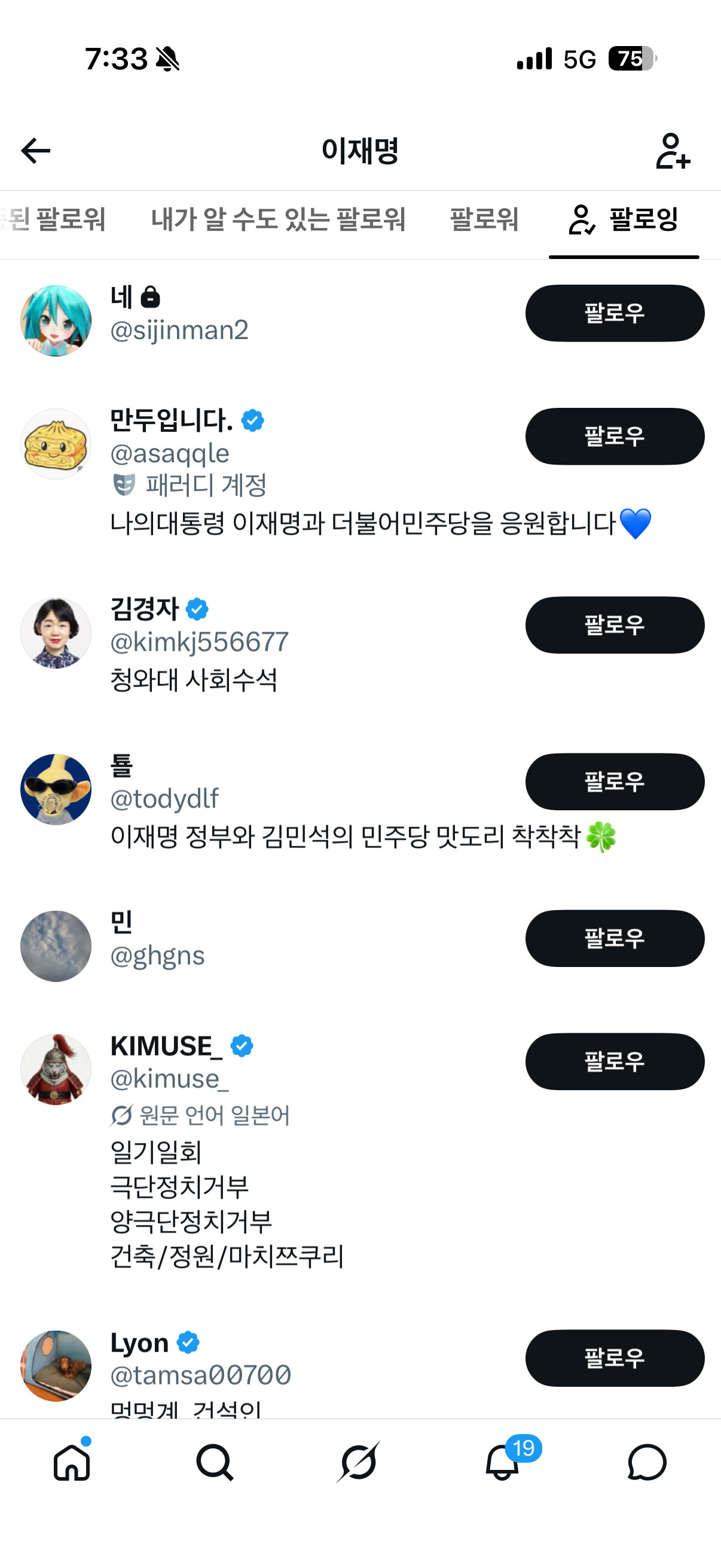This screenshot has width=721, height=1568.
Task: Open the messages tab
Action: coord(646,1462)
